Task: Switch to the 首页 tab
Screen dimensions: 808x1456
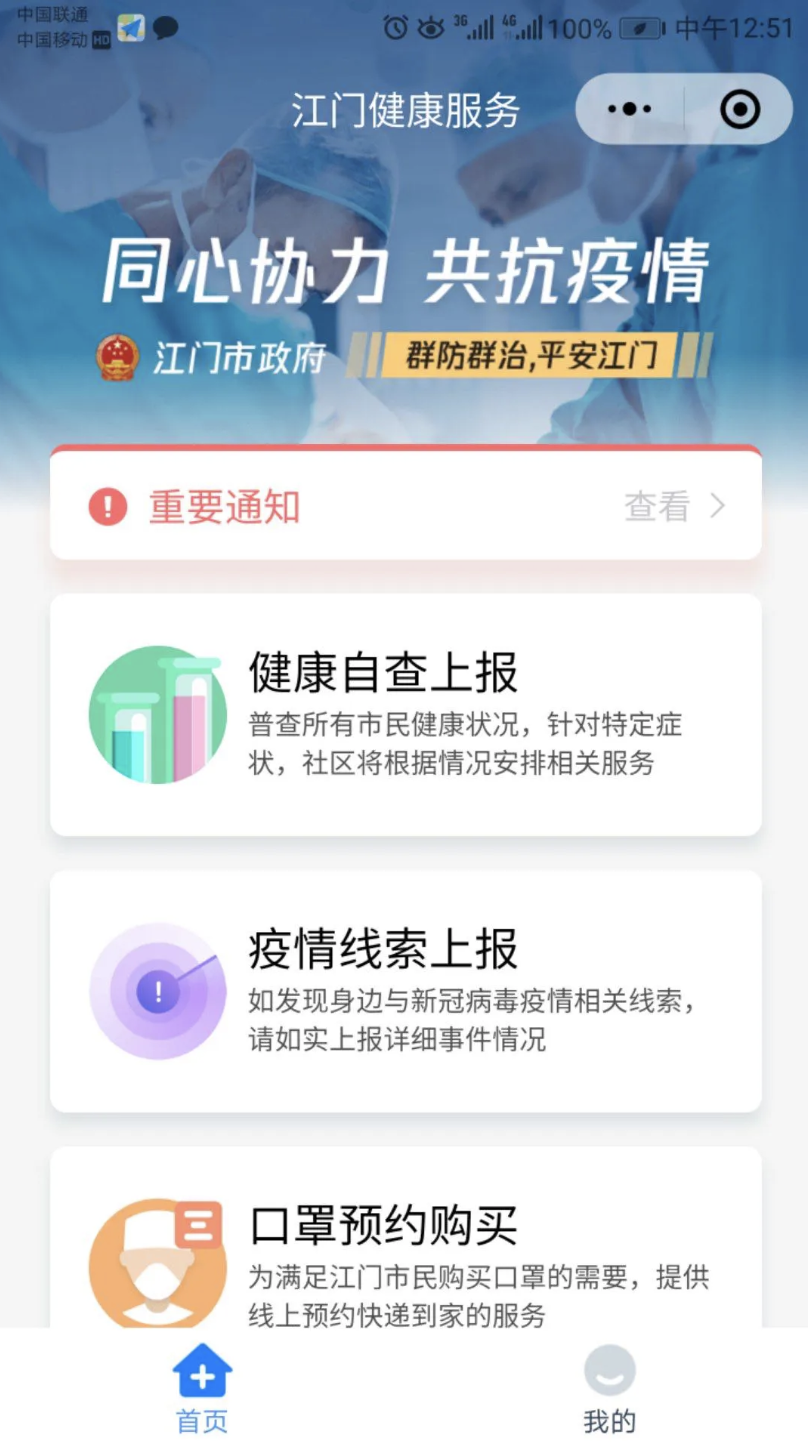Action: click(202, 1390)
